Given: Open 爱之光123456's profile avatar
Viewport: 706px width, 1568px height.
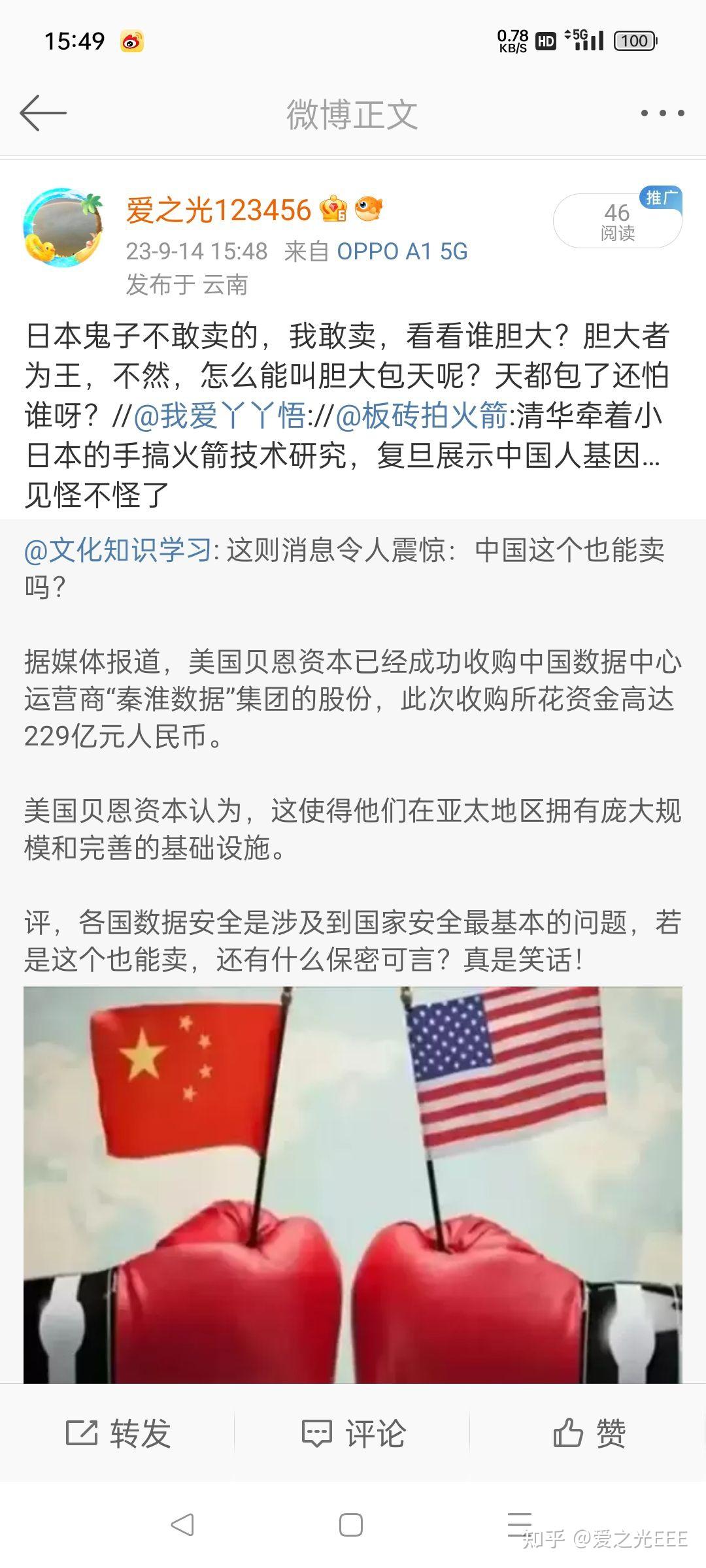Looking at the screenshot, I should click(x=63, y=227).
